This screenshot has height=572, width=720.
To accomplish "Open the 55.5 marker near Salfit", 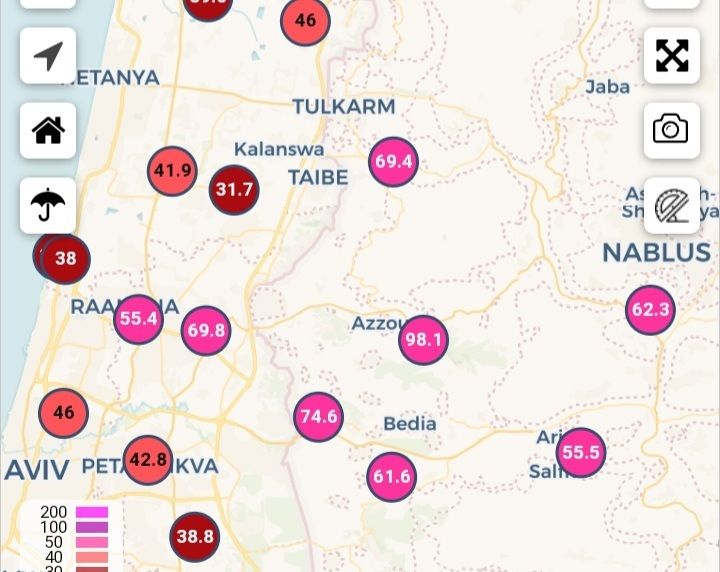I will click(580, 453).
